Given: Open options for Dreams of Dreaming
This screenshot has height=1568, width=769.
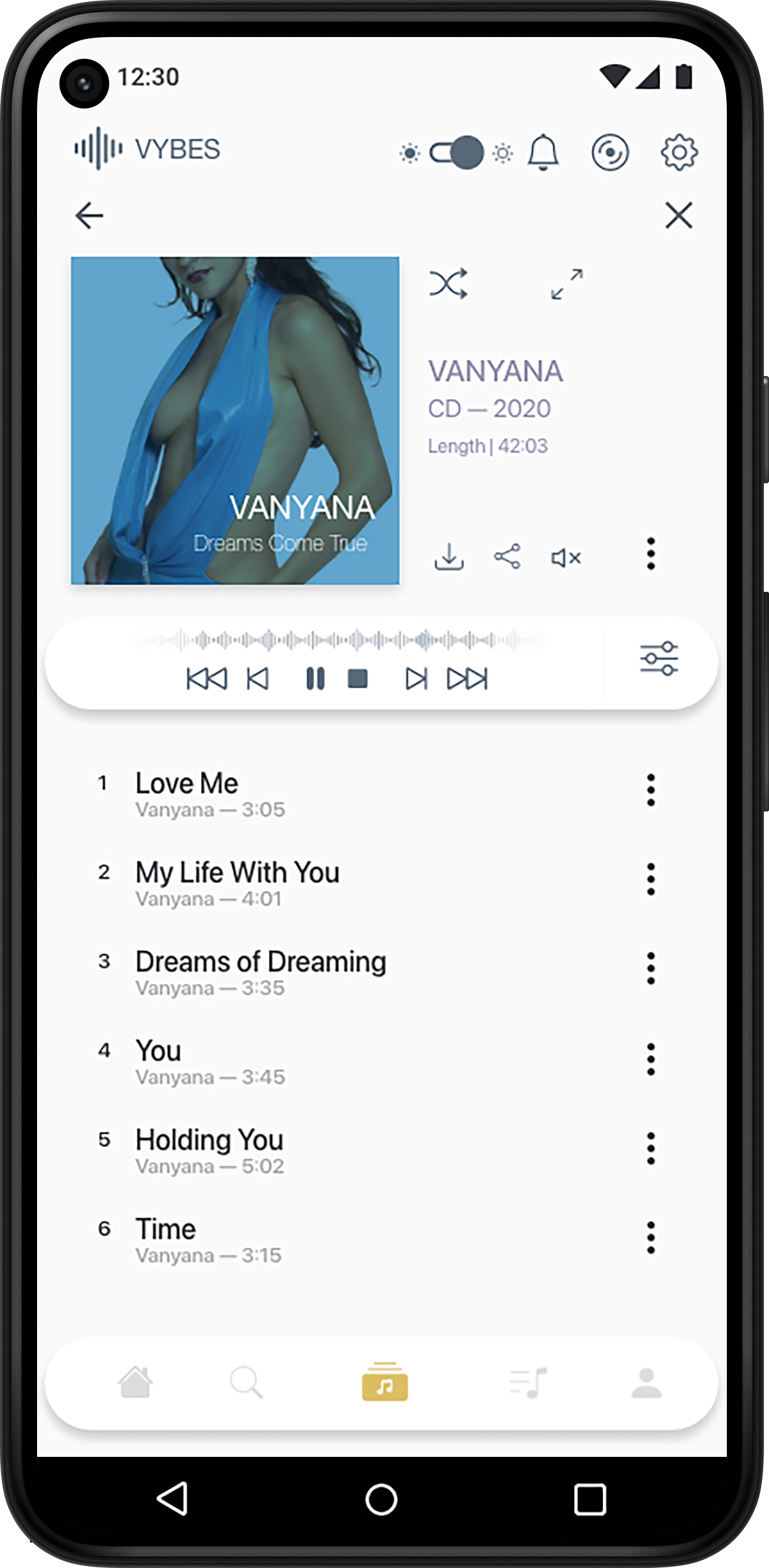Looking at the screenshot, I should [651, 969].
